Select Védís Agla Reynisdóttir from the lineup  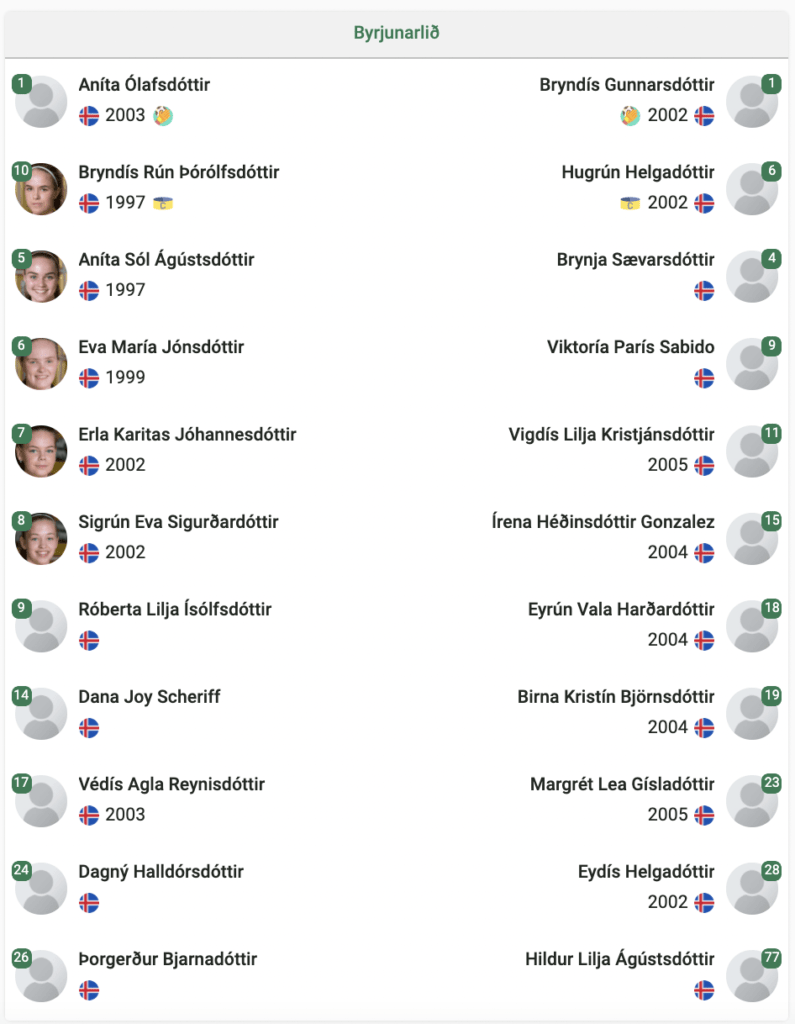tap(171, 785)
